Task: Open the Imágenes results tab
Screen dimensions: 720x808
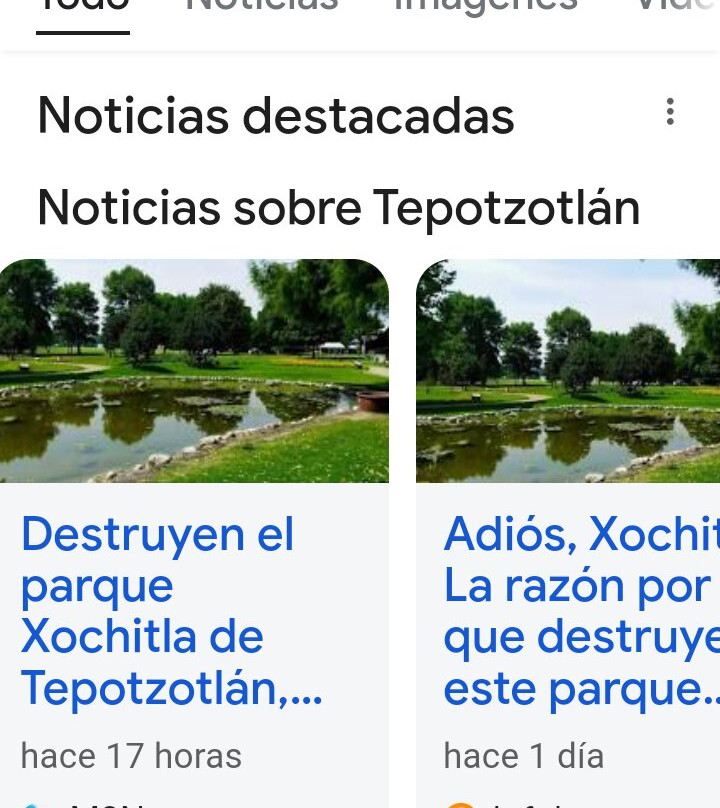Action: coord(486,8)
